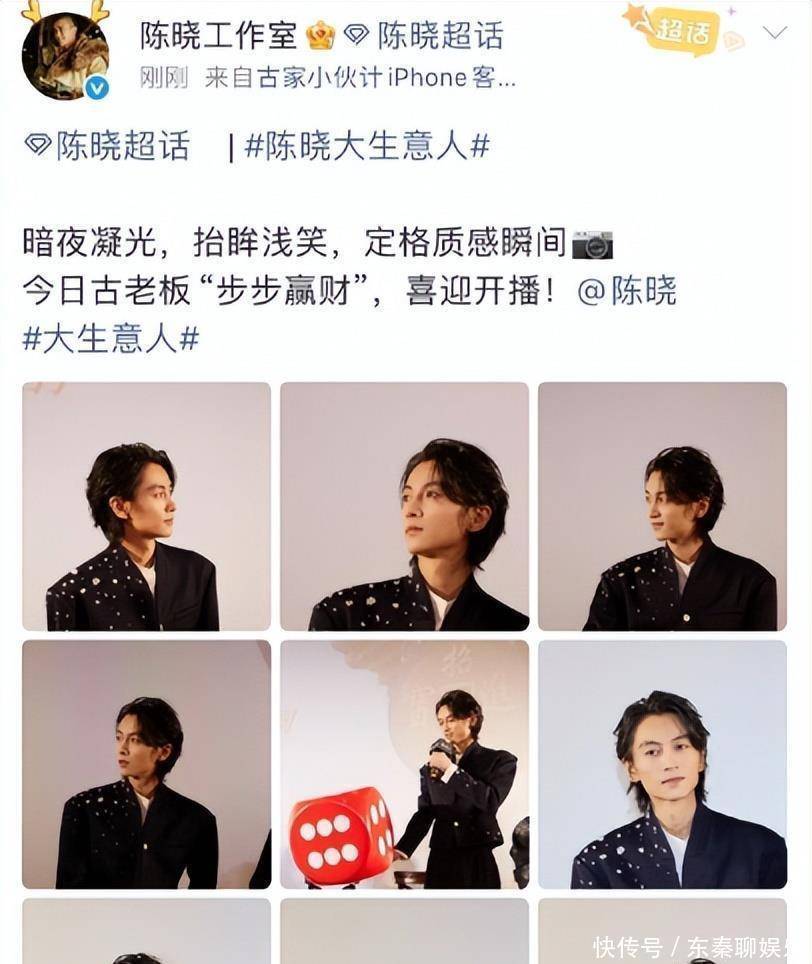Screen dimensions: 812x964
Task: Visit the @陈晓 mention
Action: coord(627,291)
